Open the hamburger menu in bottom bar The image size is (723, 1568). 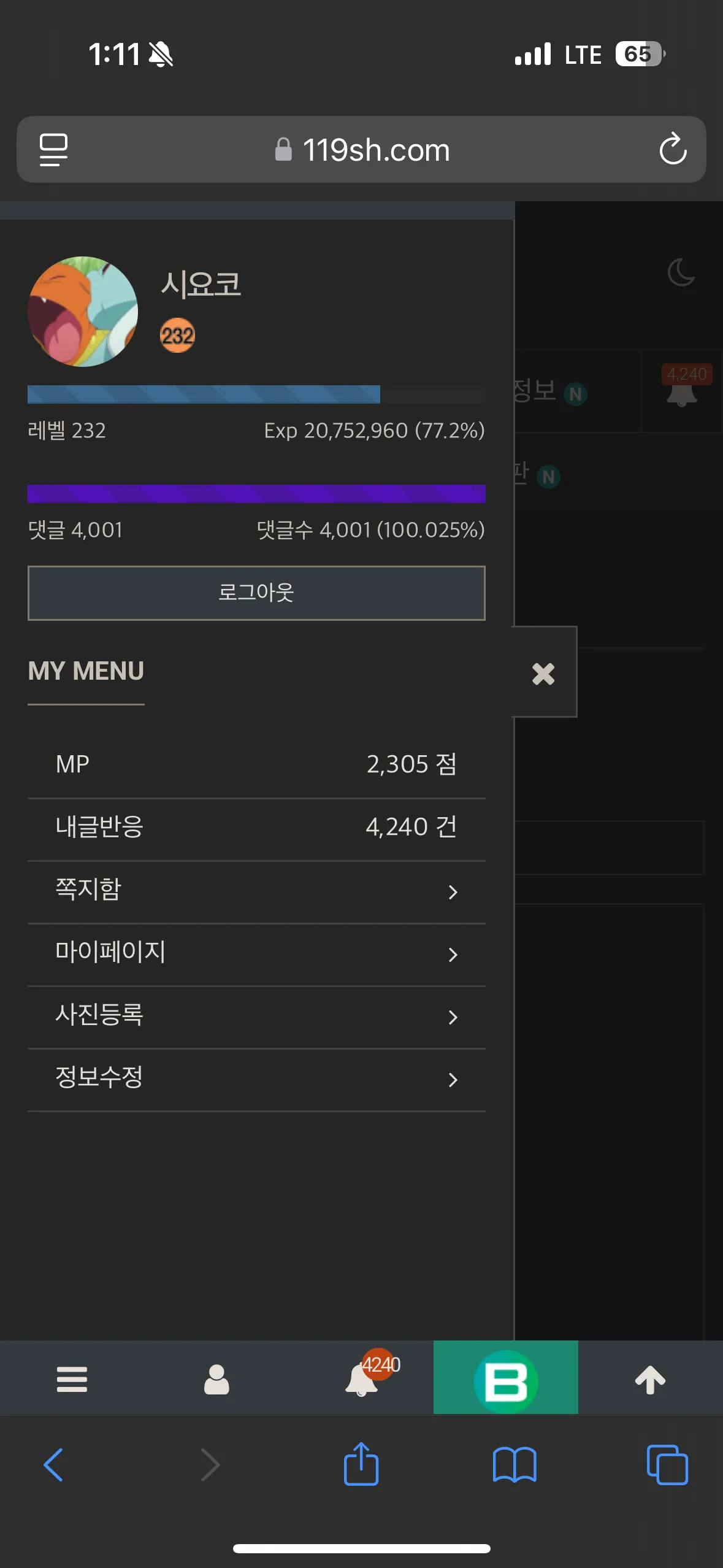(72, 1379)
